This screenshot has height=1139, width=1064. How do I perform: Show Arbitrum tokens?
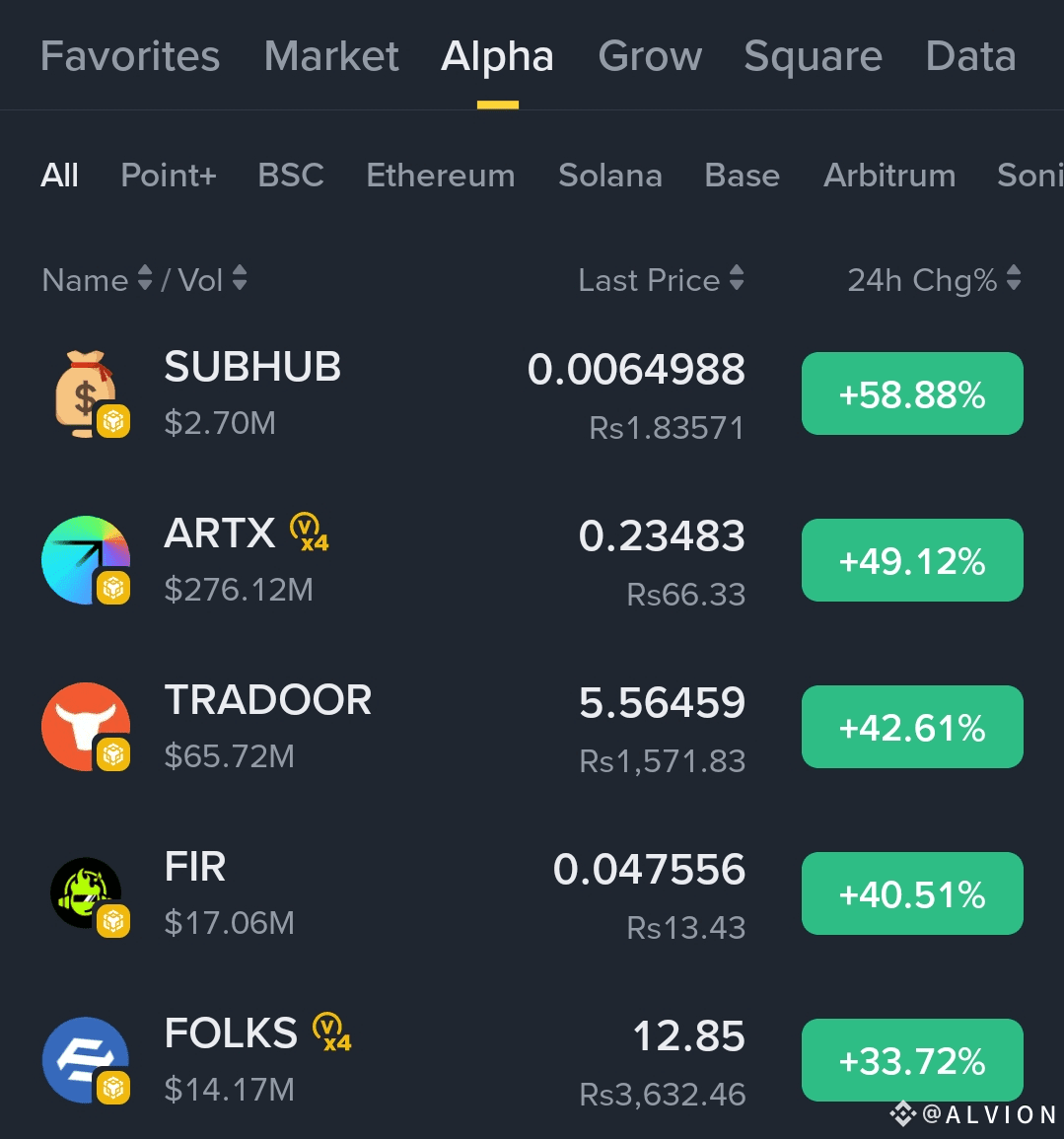pos(889,176)
